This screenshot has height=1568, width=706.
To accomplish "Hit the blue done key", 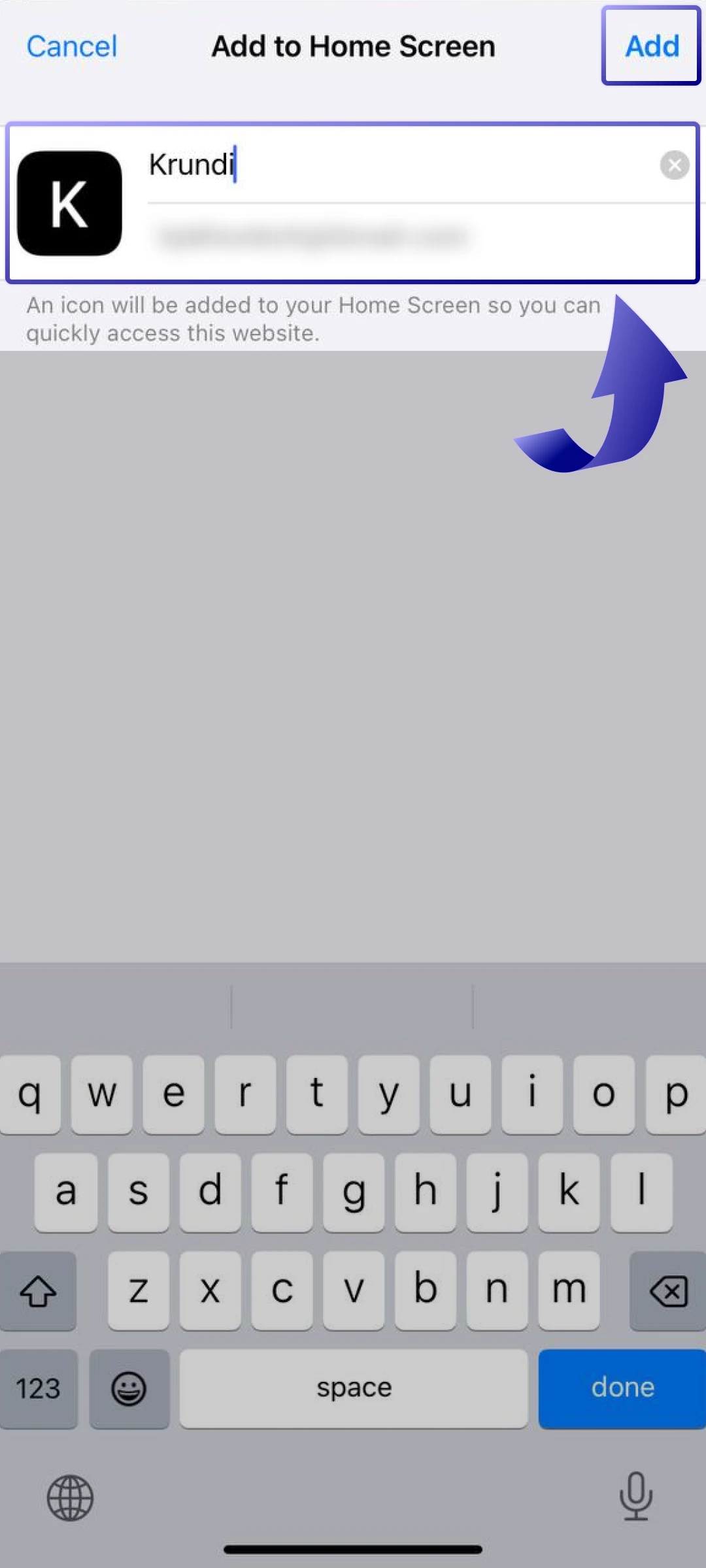I will (622, 1388).
